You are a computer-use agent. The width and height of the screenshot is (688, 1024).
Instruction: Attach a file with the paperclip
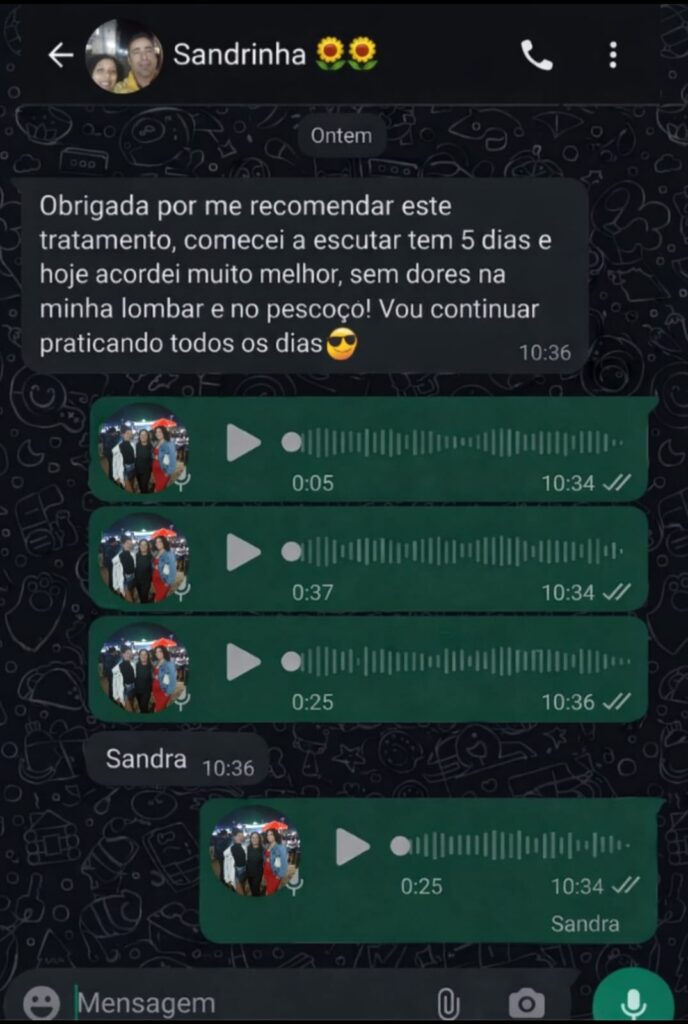tap(448, 1002)
